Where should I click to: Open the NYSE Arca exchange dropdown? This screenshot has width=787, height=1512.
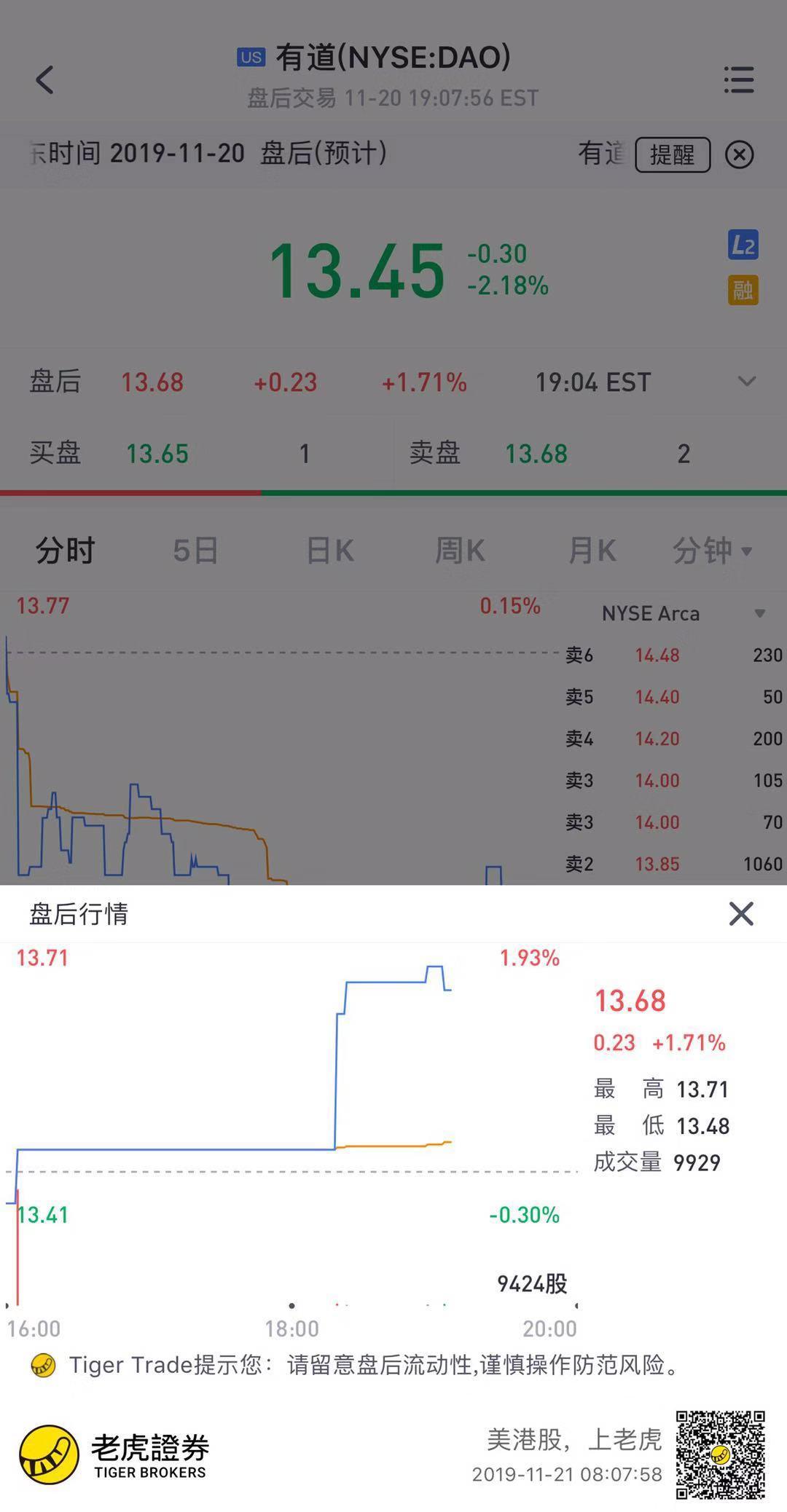(683, 613)
